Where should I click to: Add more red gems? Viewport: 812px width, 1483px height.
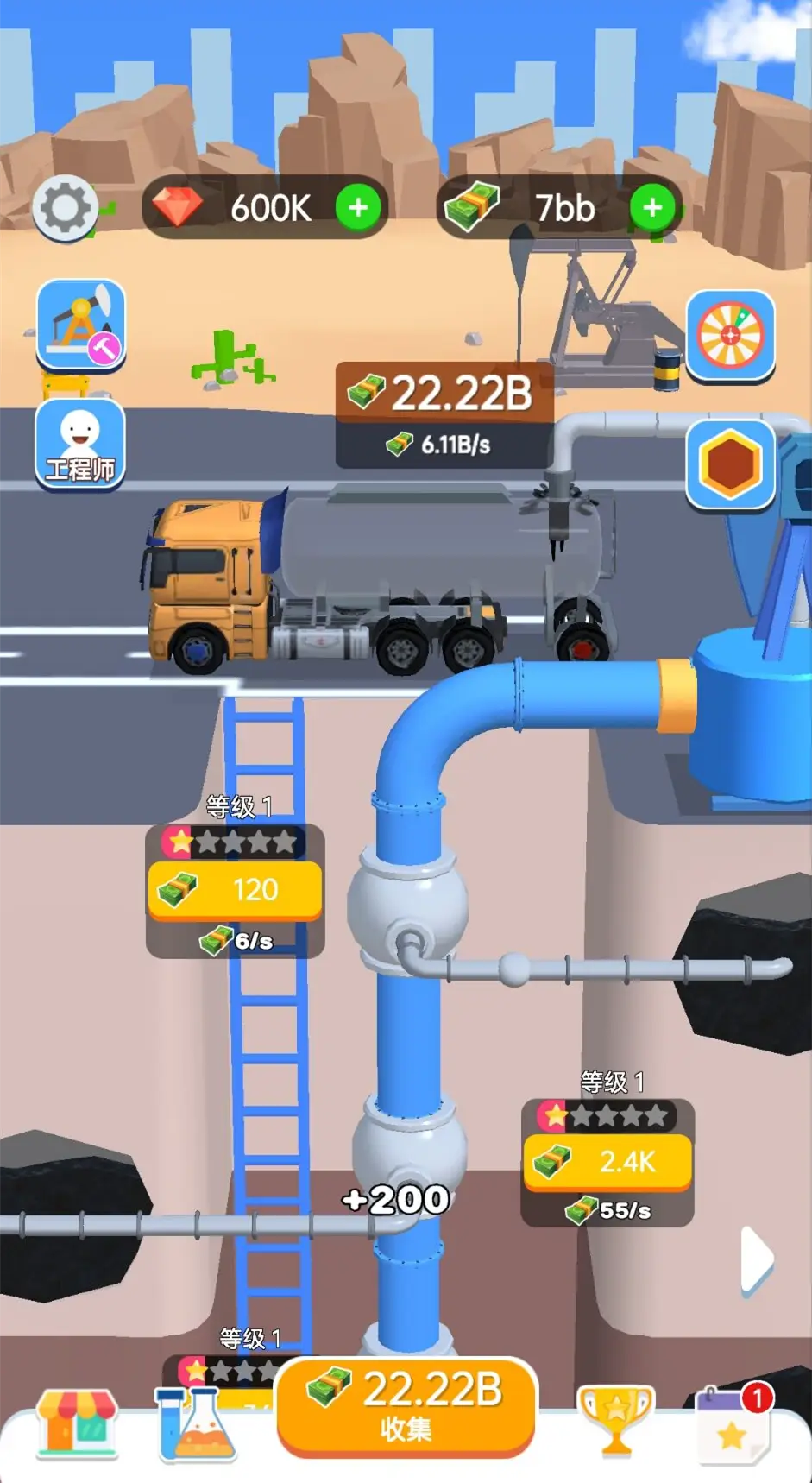point(358,207)
